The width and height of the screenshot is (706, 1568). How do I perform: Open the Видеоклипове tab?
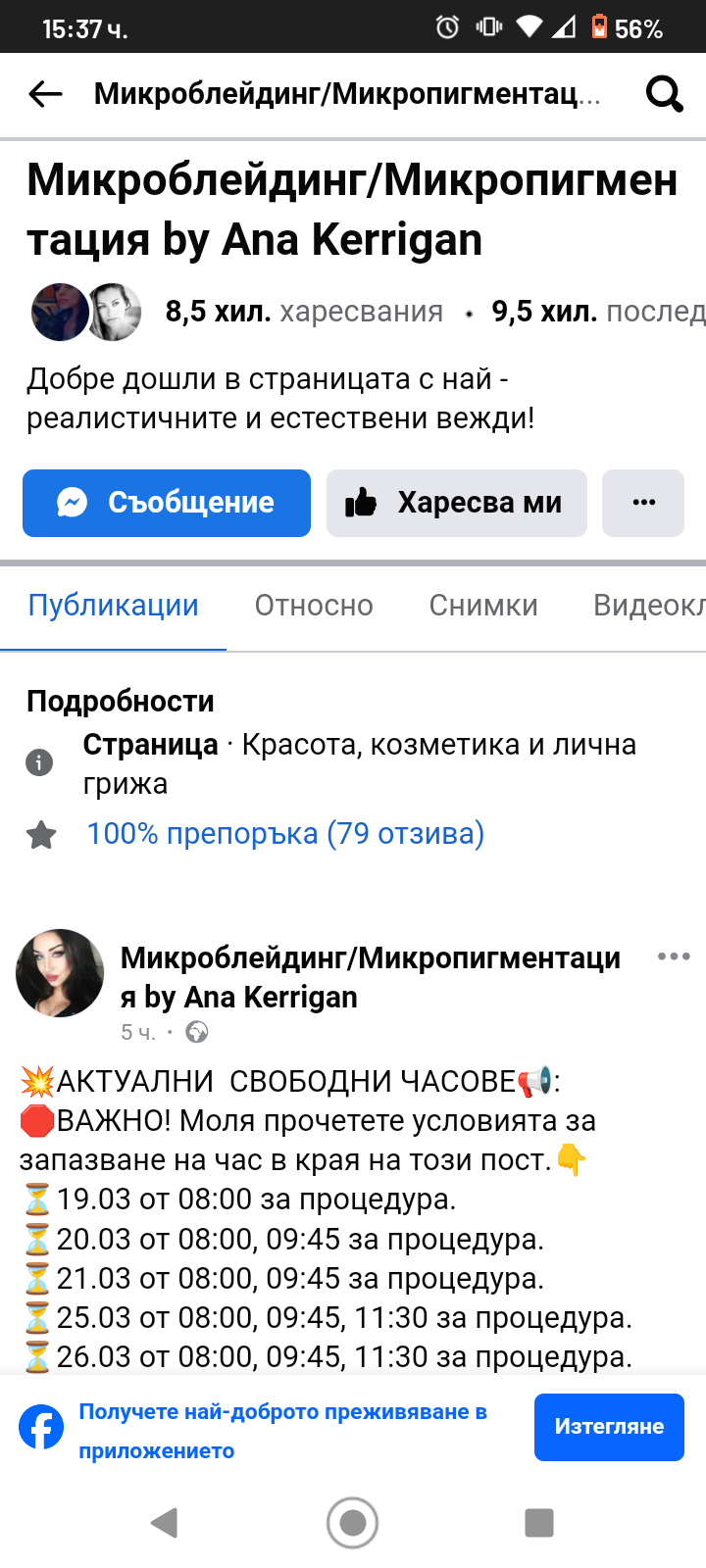[647, 606]
